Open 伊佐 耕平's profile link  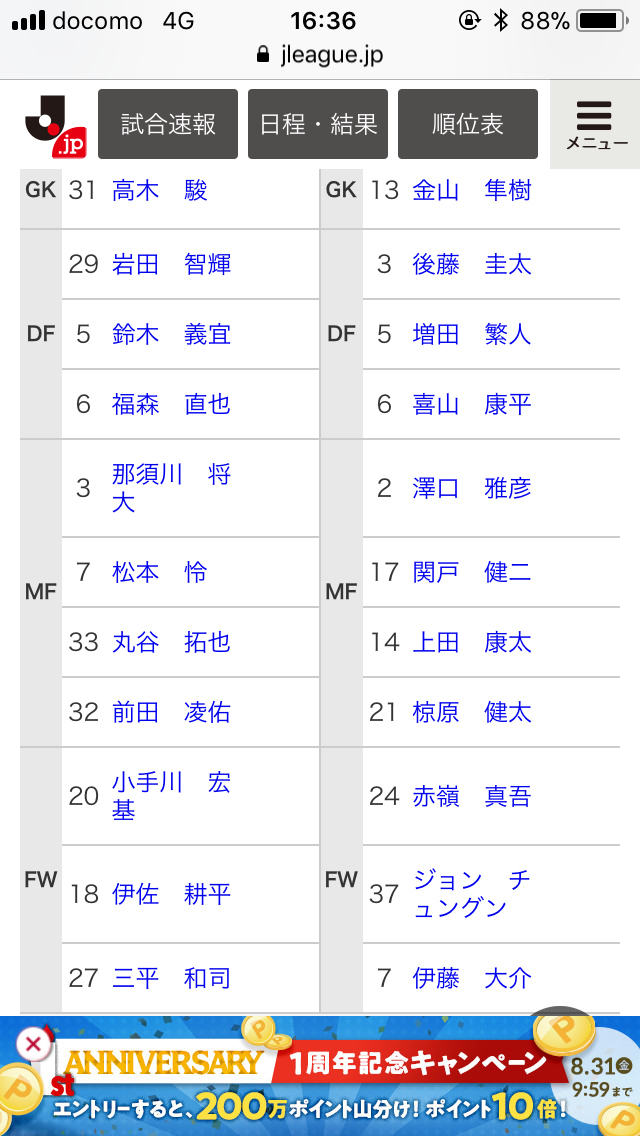pyautogui.click(x=171, y=894)
